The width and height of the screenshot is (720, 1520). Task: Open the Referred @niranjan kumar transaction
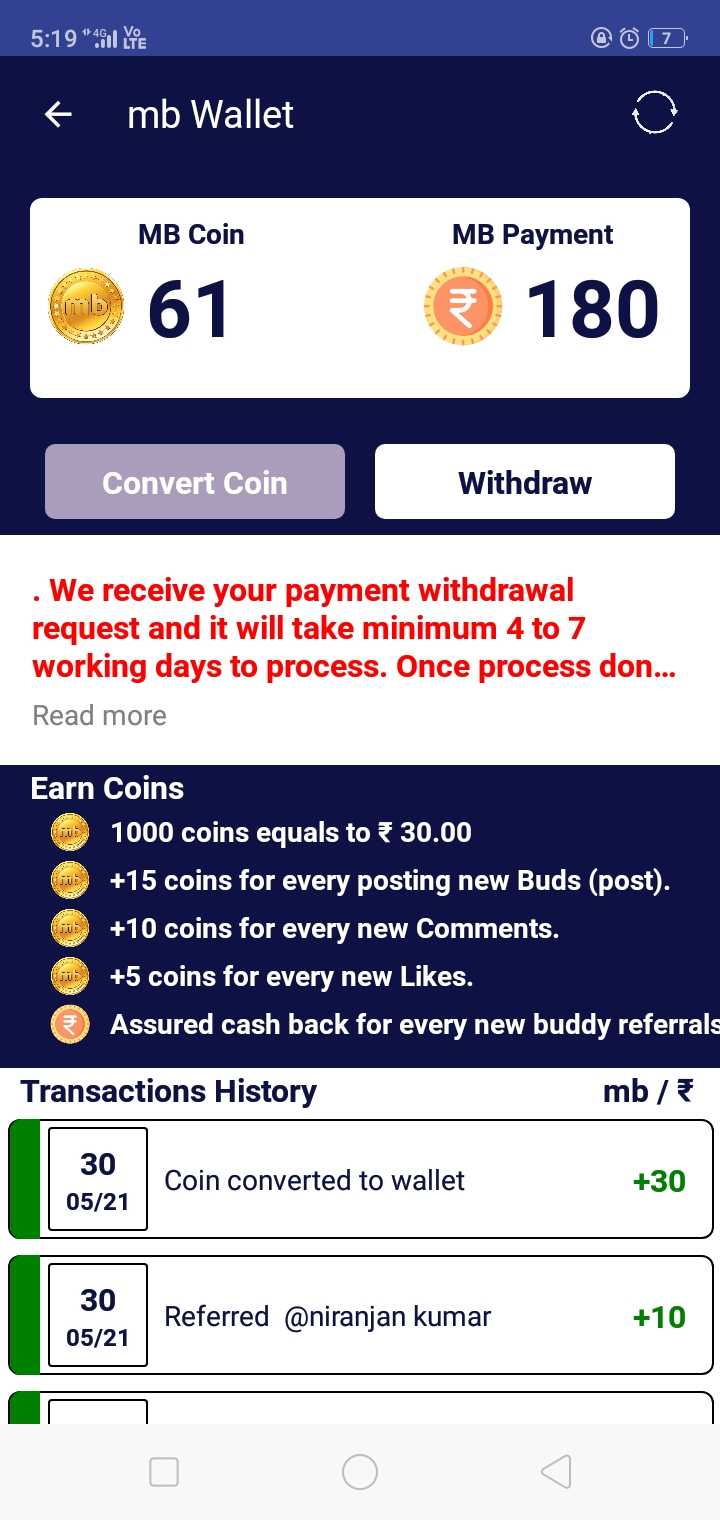360,1316
